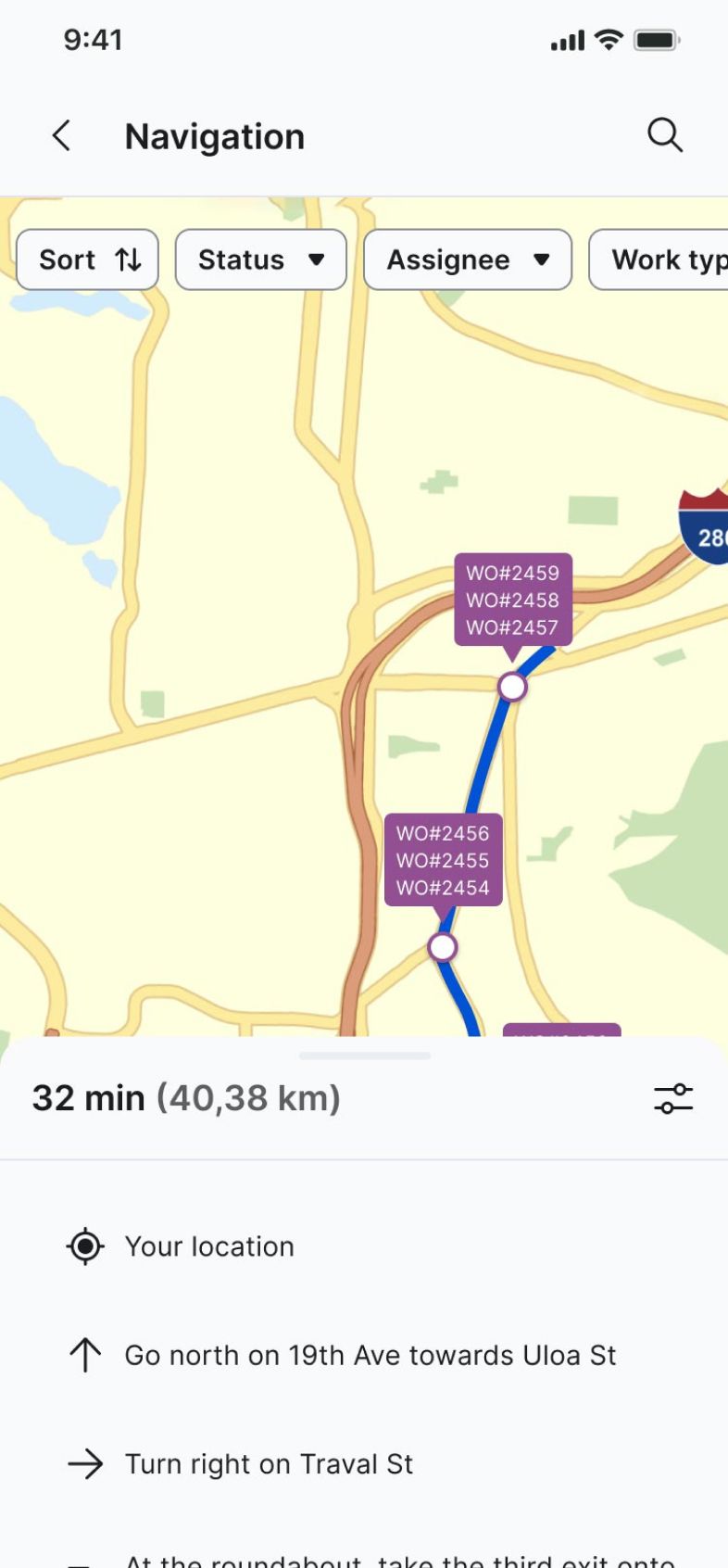728x1568 pixels.
Task: Expand the Status dropdown filter
Action: coord(260,260)
